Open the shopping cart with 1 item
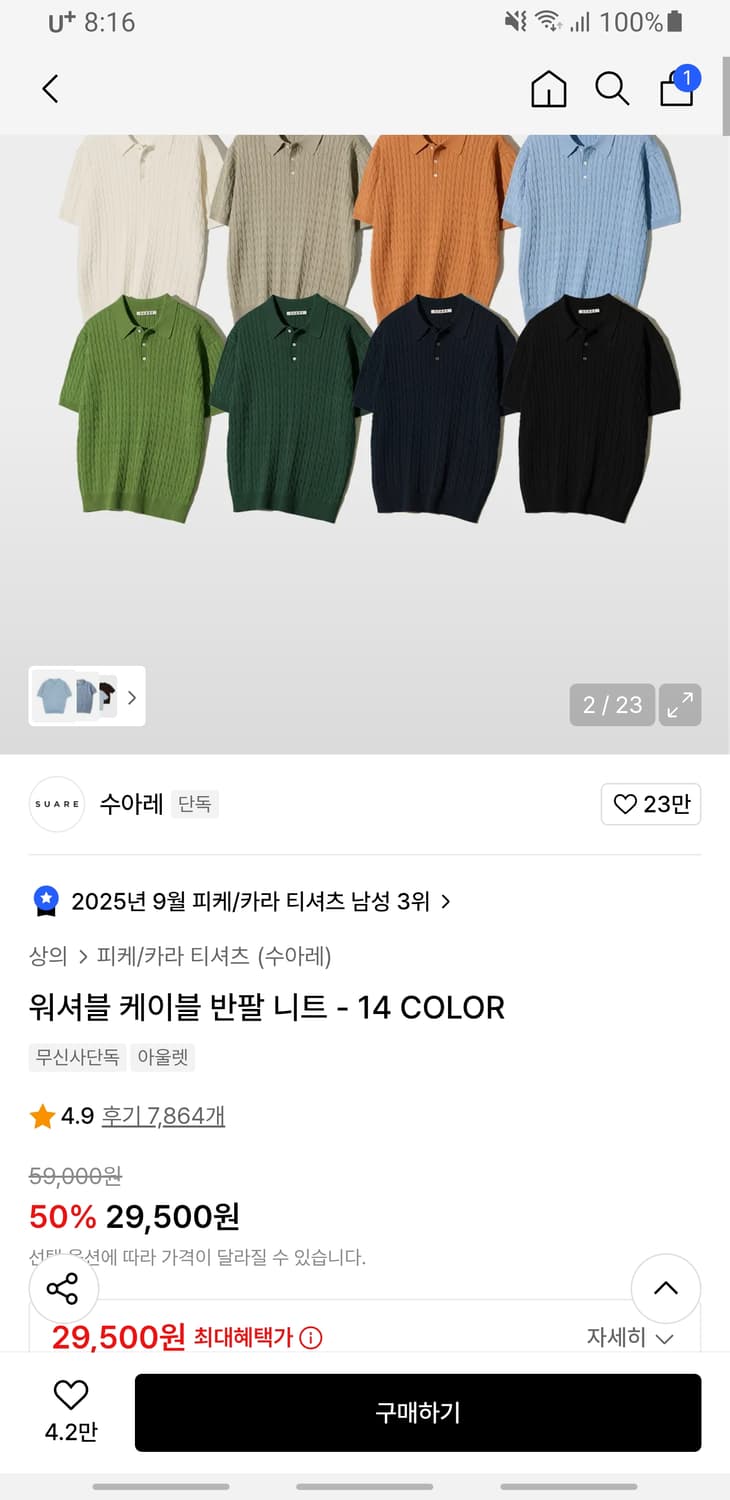 pyautogui.click(x=676, y=90)
